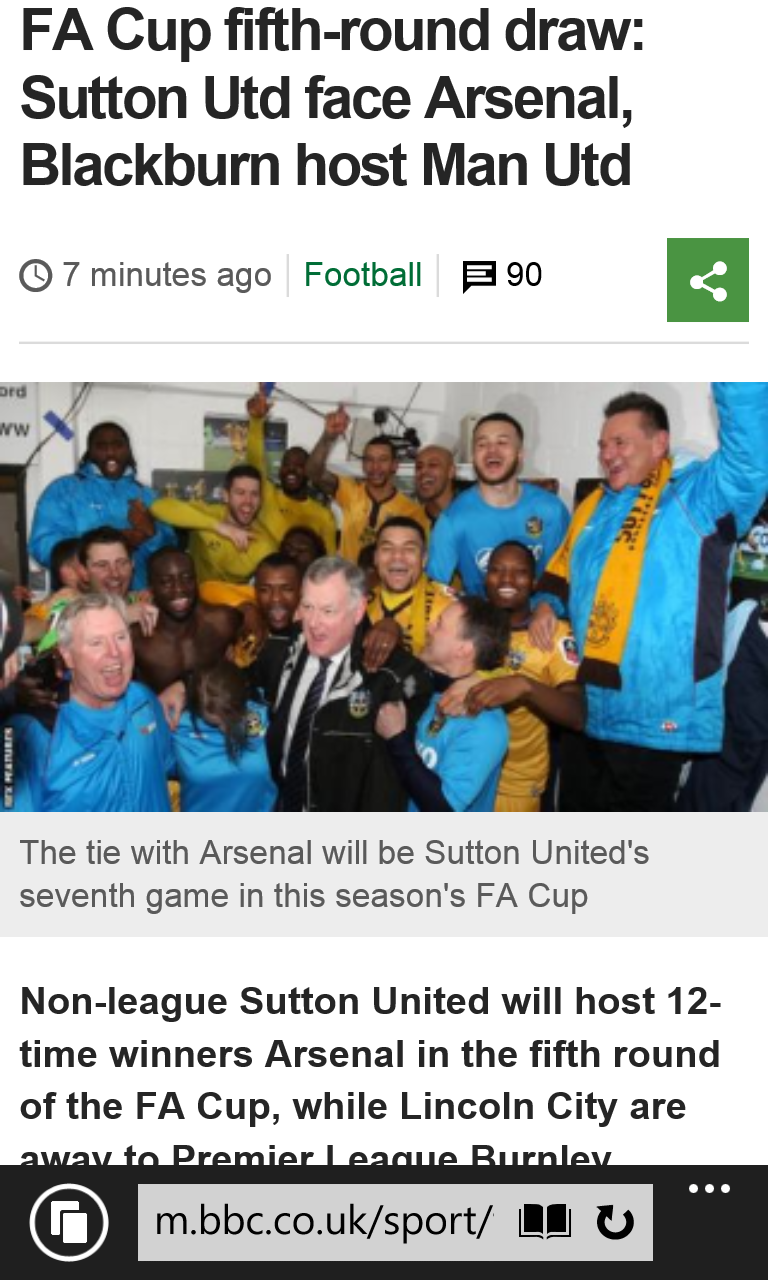Tap the m.bbc.co.uk address bar
Screen dimensions: 768x1280
point(325,1222)
